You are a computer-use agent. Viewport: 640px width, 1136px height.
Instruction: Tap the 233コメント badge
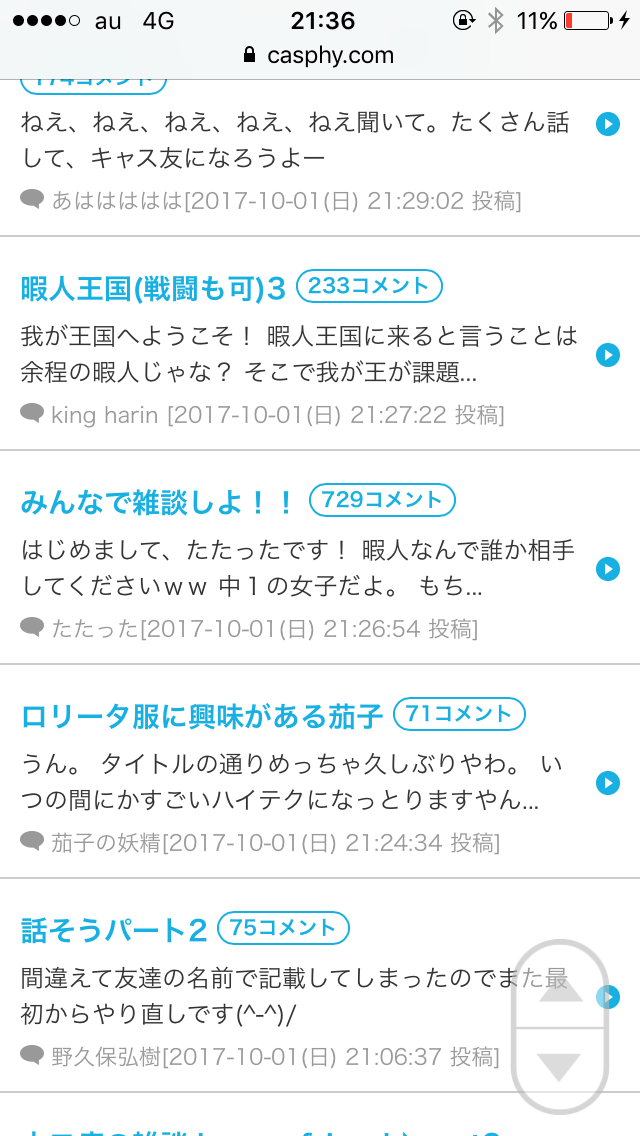pos(369,287)
